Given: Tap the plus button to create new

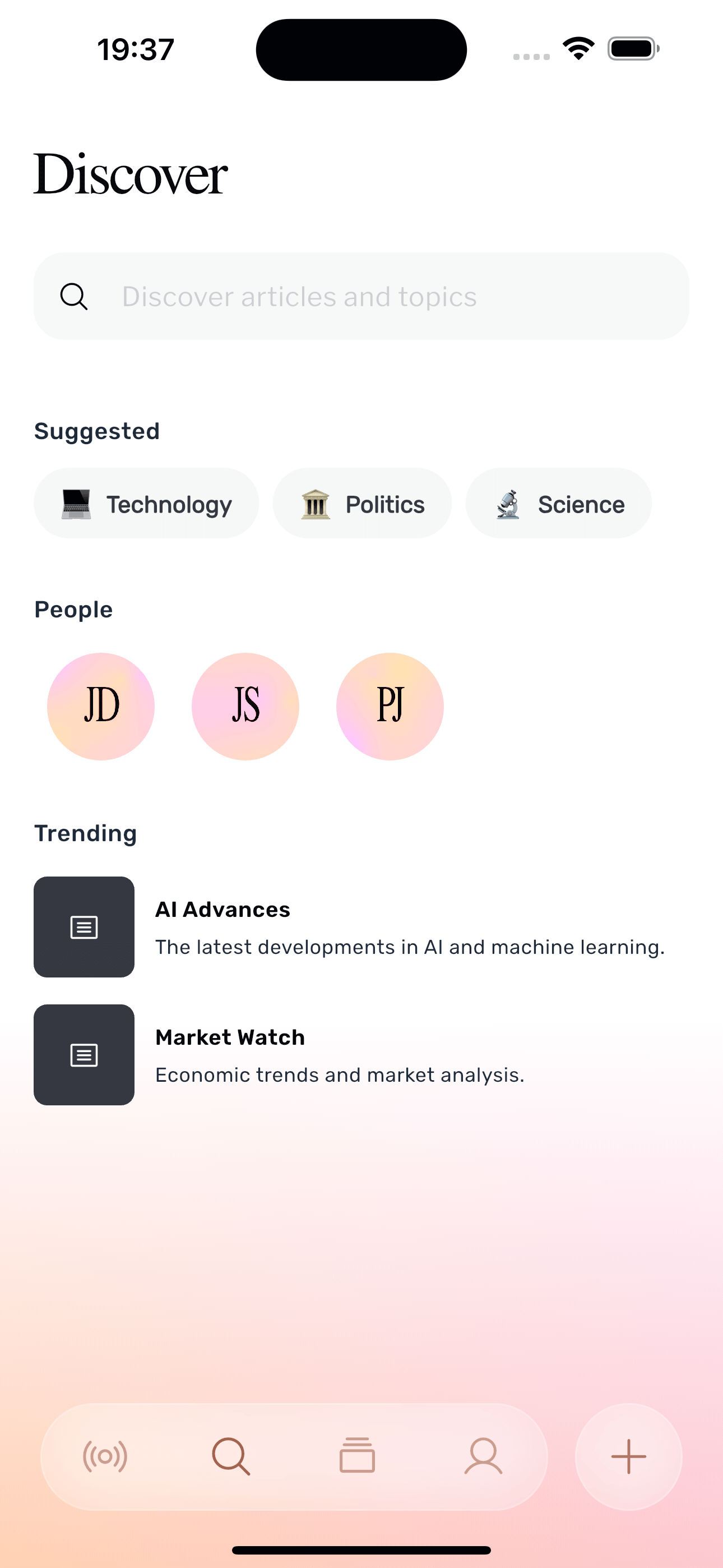Looking at the screenshot, I should pos(629,1456).
